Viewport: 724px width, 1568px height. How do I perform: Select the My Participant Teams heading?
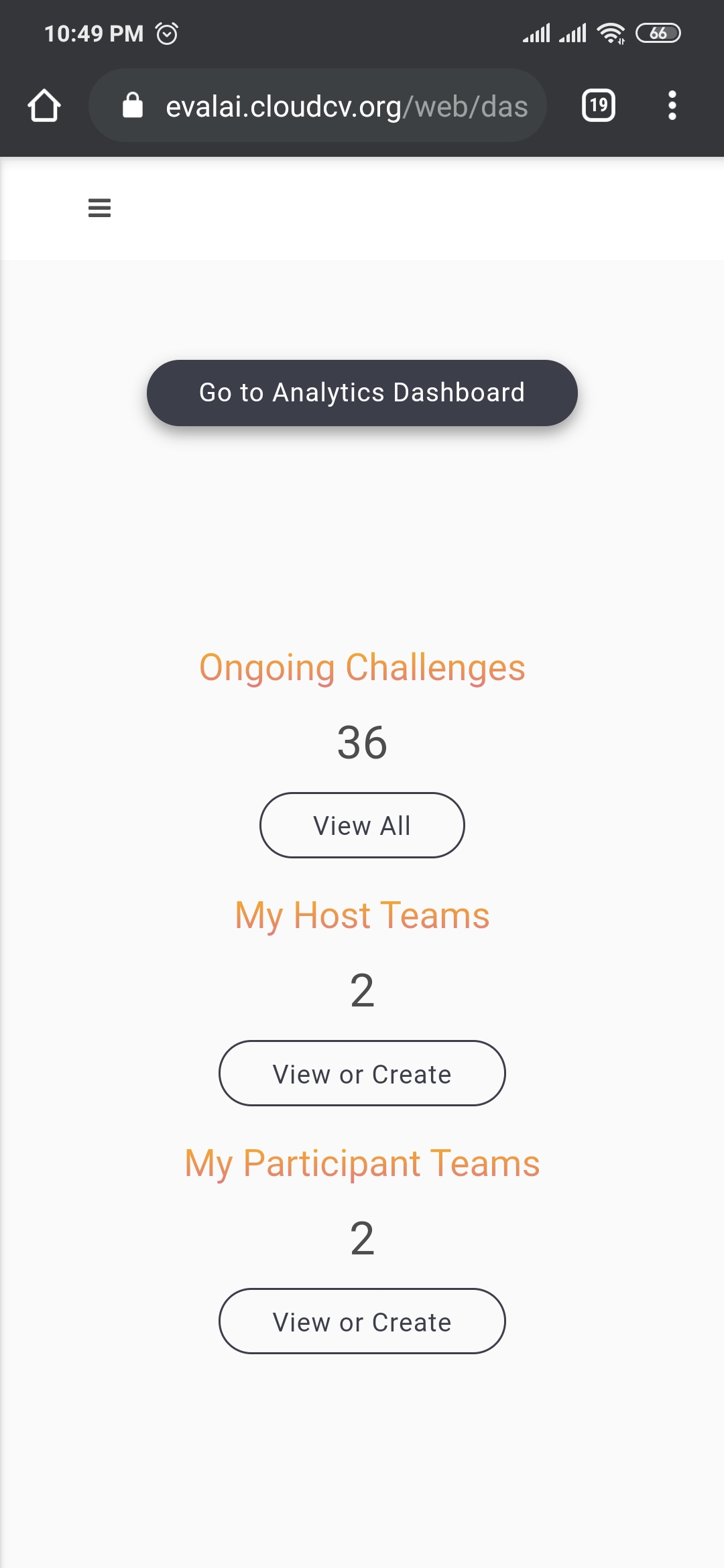pos(361,1163)
